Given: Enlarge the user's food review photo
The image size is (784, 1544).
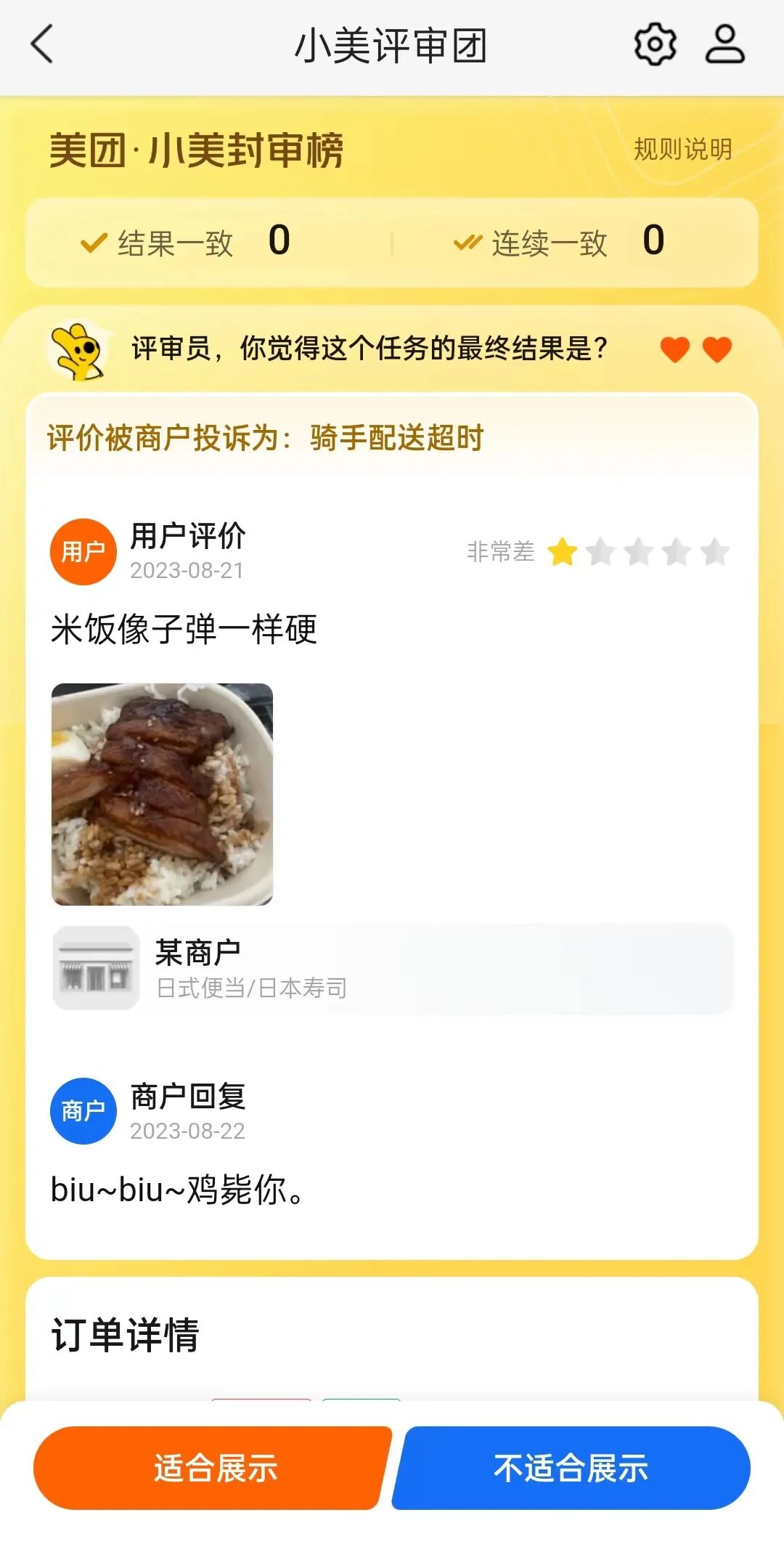Looking at the screenshot, I should click(162, 794).
